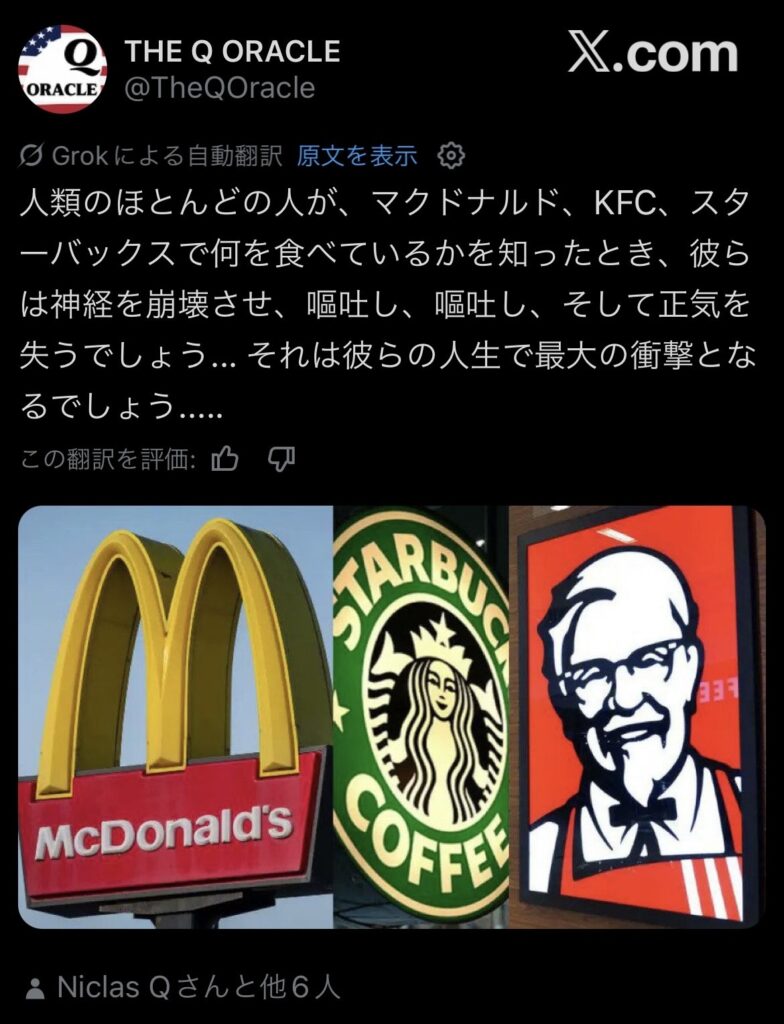784x1024 pixels.
Task: Rate the translation with thumbs up
Action: tap(227, 459)
